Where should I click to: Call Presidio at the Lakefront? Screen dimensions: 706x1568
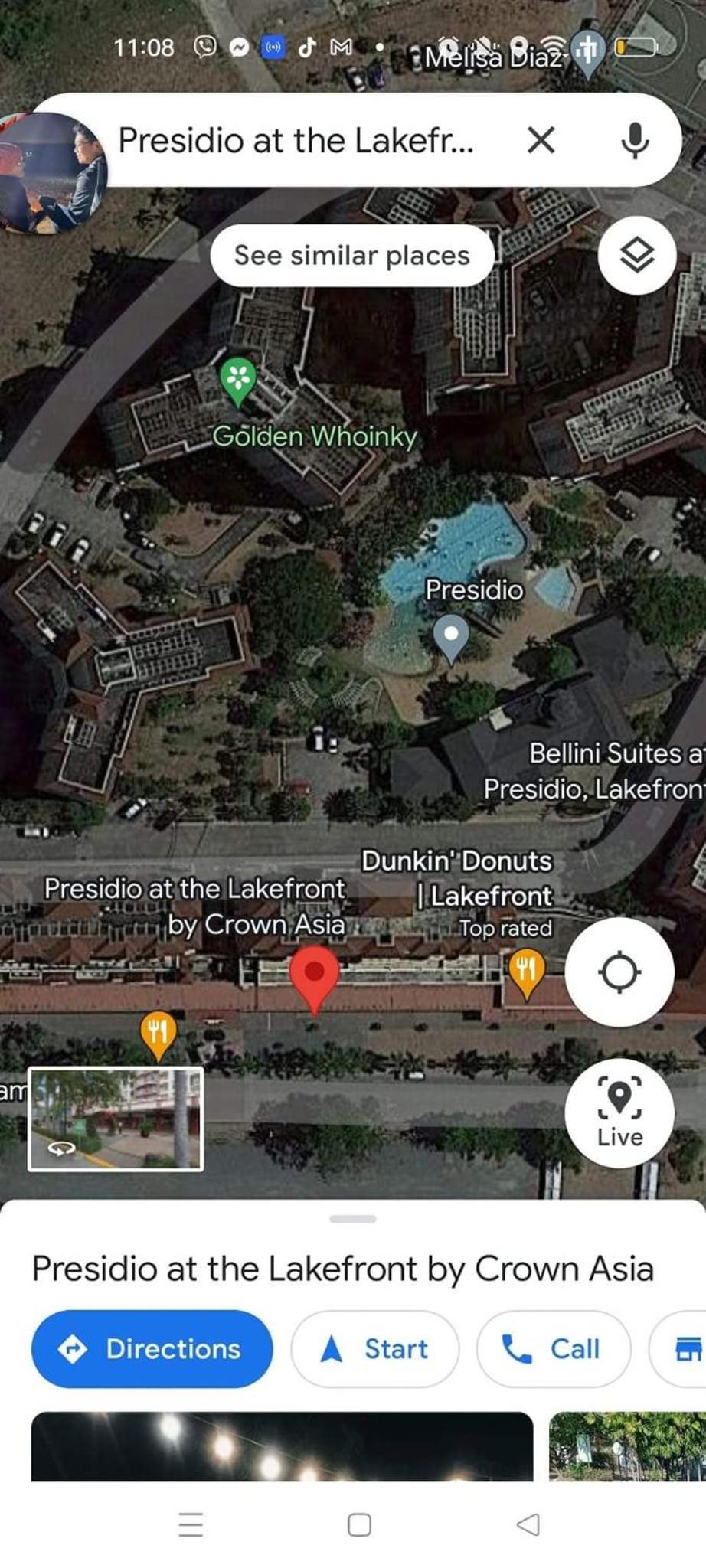click(553, 1348)
